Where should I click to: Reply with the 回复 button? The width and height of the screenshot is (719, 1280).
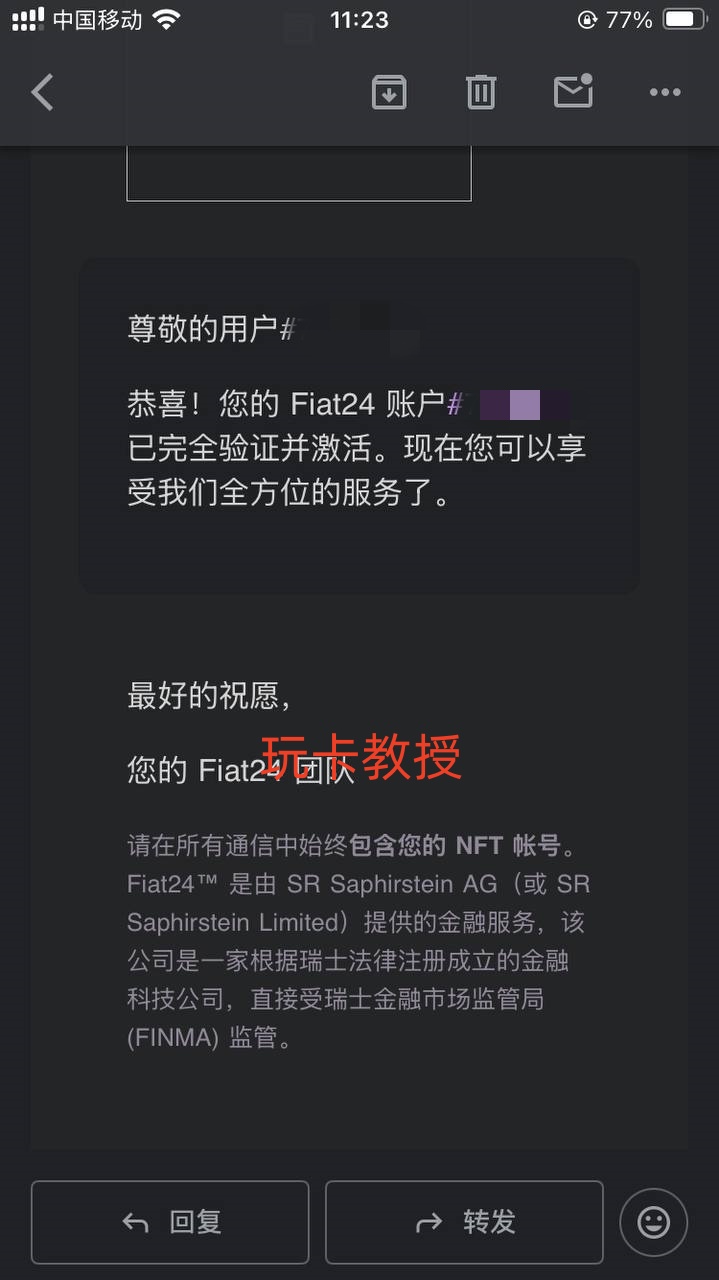[x=170, y=1222]
